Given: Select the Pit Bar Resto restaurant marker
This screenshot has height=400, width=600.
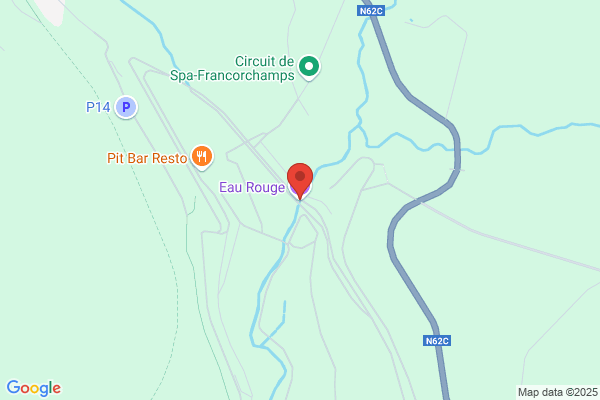Looking at the screenshot, I should pos(202,157).
